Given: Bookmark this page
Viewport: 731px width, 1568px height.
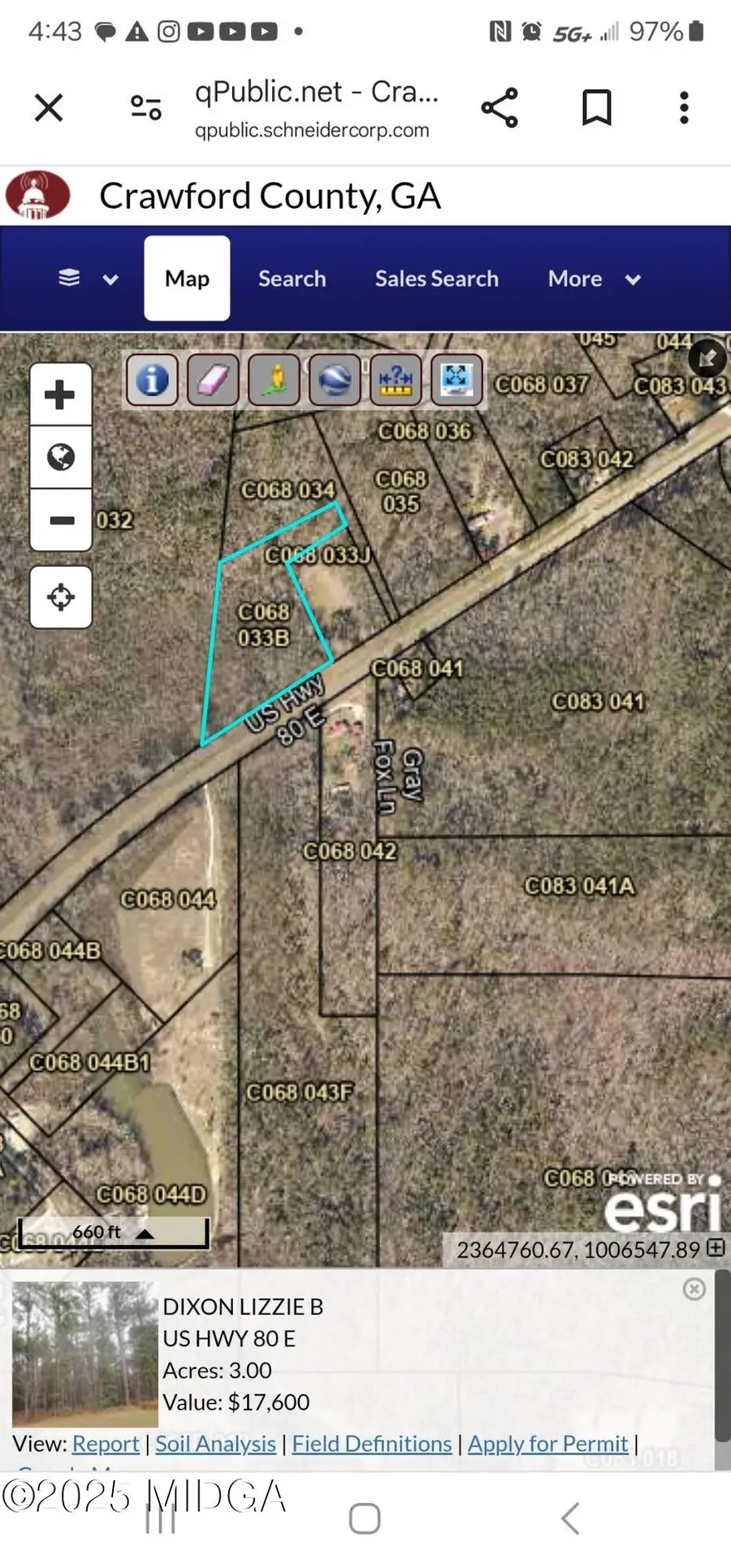Looking at the screenshot, I should point(595,108).
